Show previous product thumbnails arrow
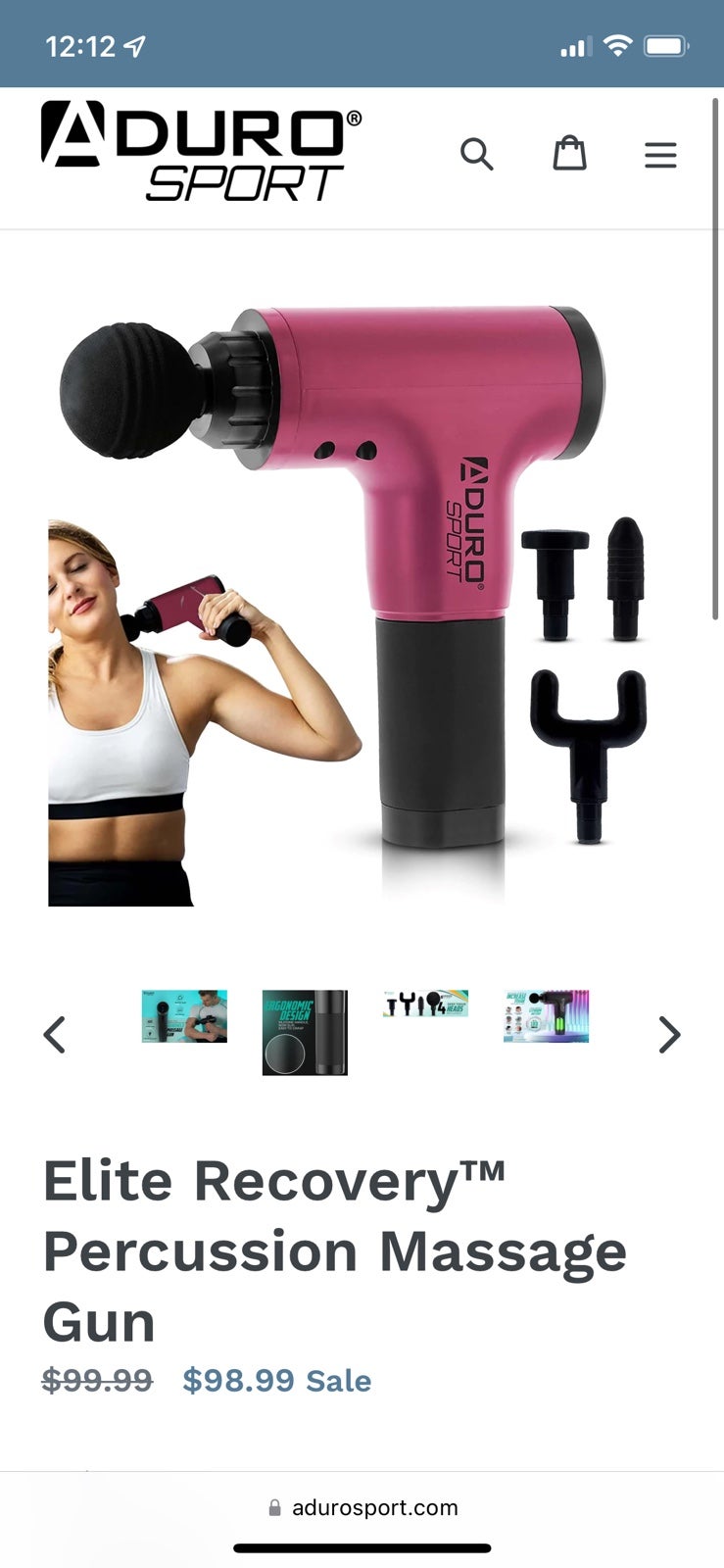 tap(55, 1034)
